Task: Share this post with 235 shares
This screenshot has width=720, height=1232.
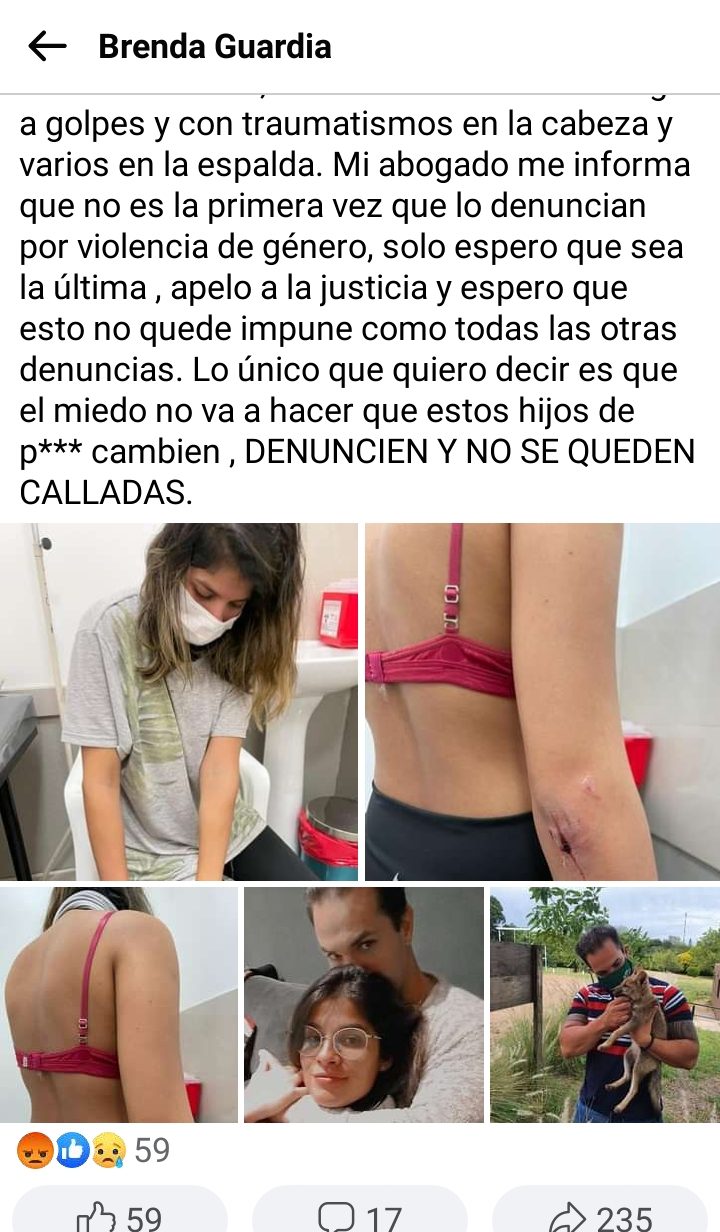Action: [x=598, y=1214]
